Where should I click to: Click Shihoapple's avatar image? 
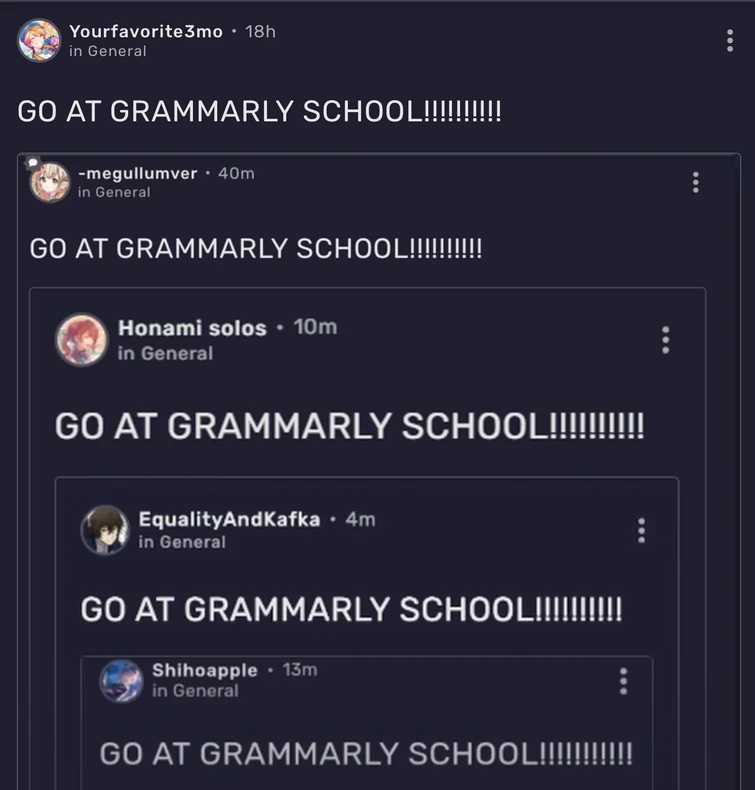(122, 680)
